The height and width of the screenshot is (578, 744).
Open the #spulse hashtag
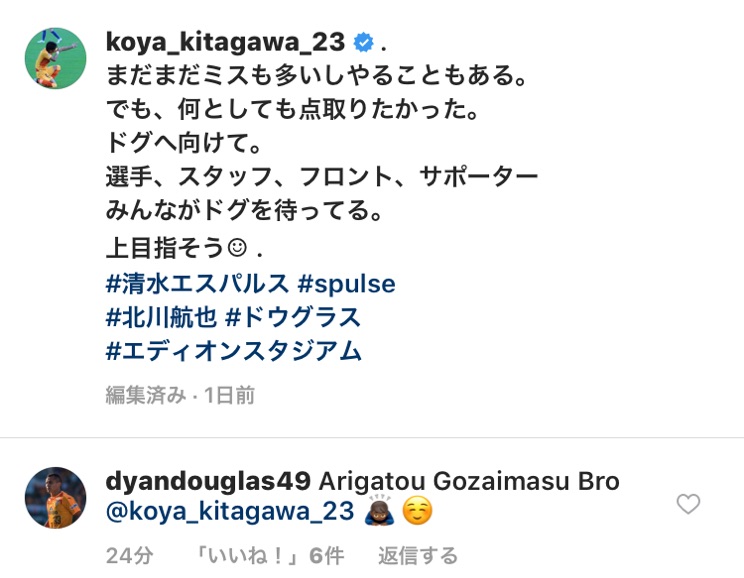click(x=346, y=284)
